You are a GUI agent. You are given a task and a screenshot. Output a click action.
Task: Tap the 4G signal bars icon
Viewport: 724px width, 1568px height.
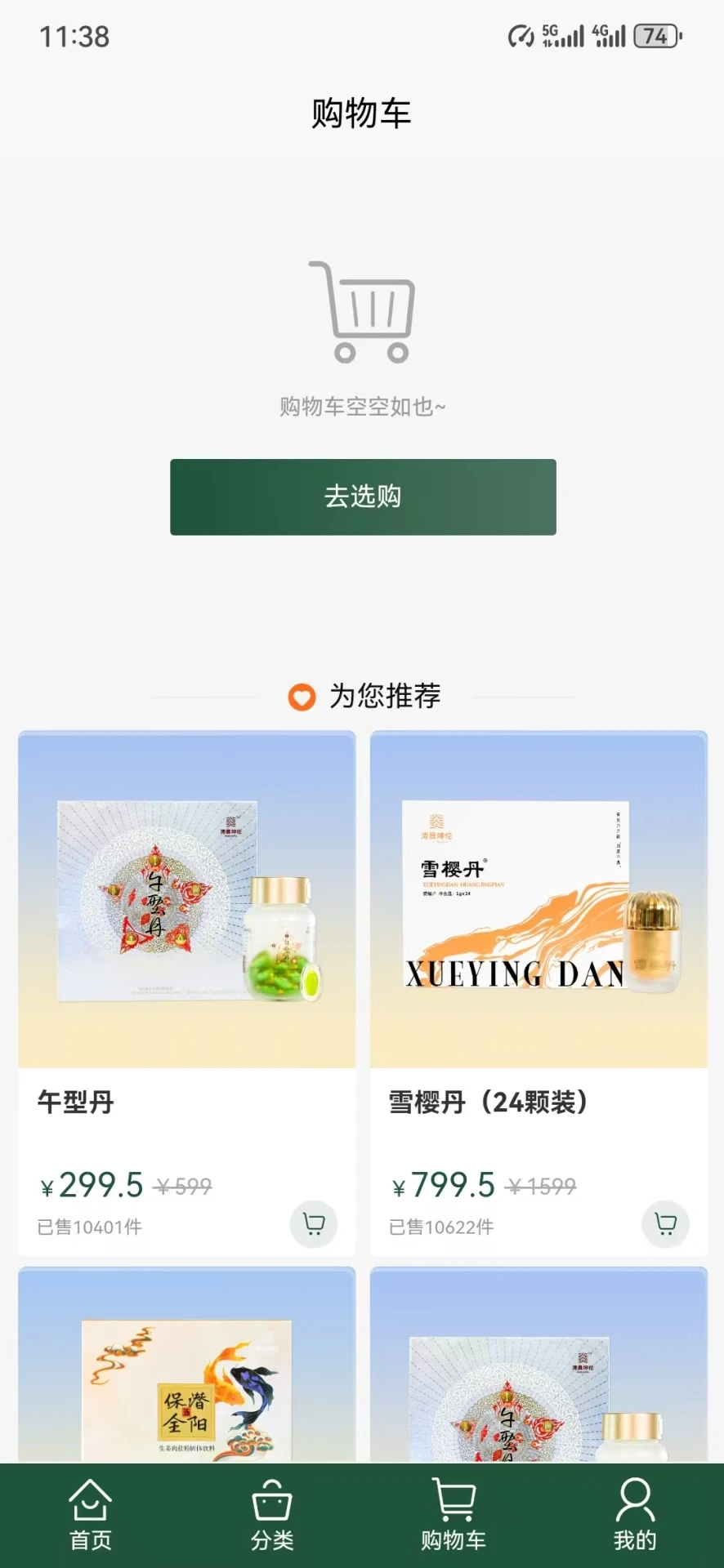(611, 34)
